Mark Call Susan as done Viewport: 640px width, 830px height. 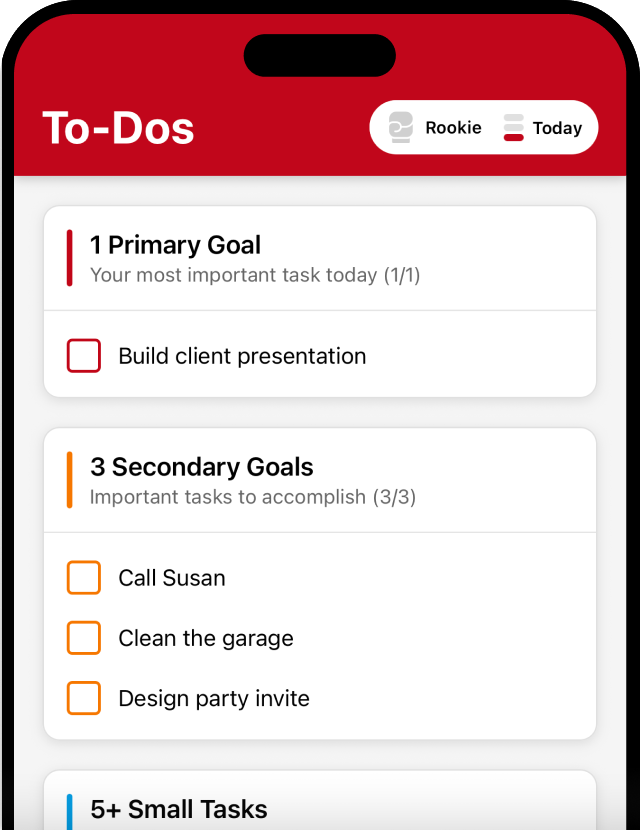(84, 578)
